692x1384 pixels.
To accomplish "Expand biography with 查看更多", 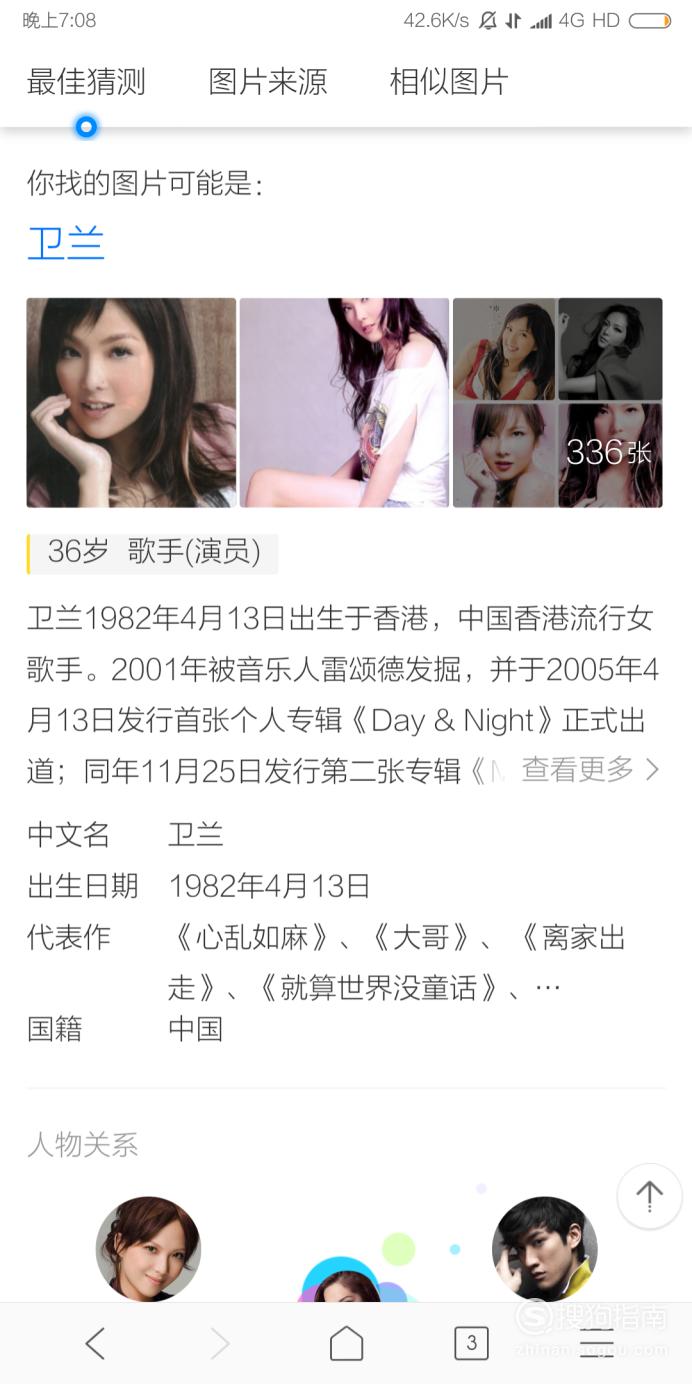I will (x=590, y=769).
